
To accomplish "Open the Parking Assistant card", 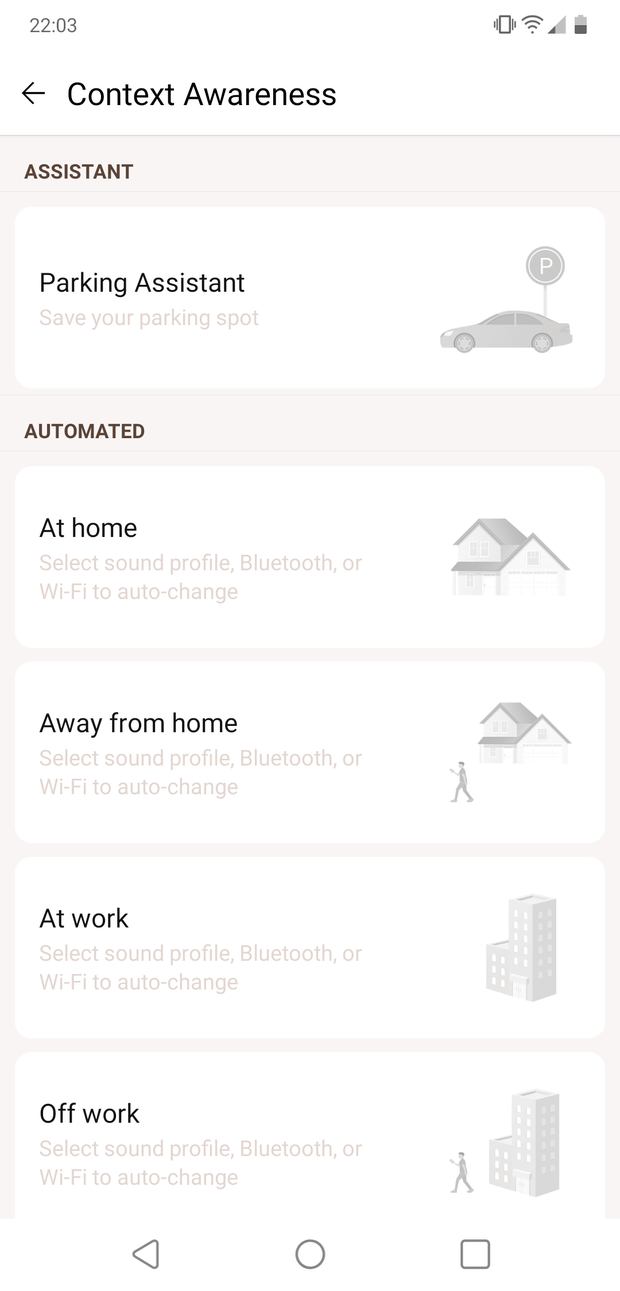I will tap(310, 298).
